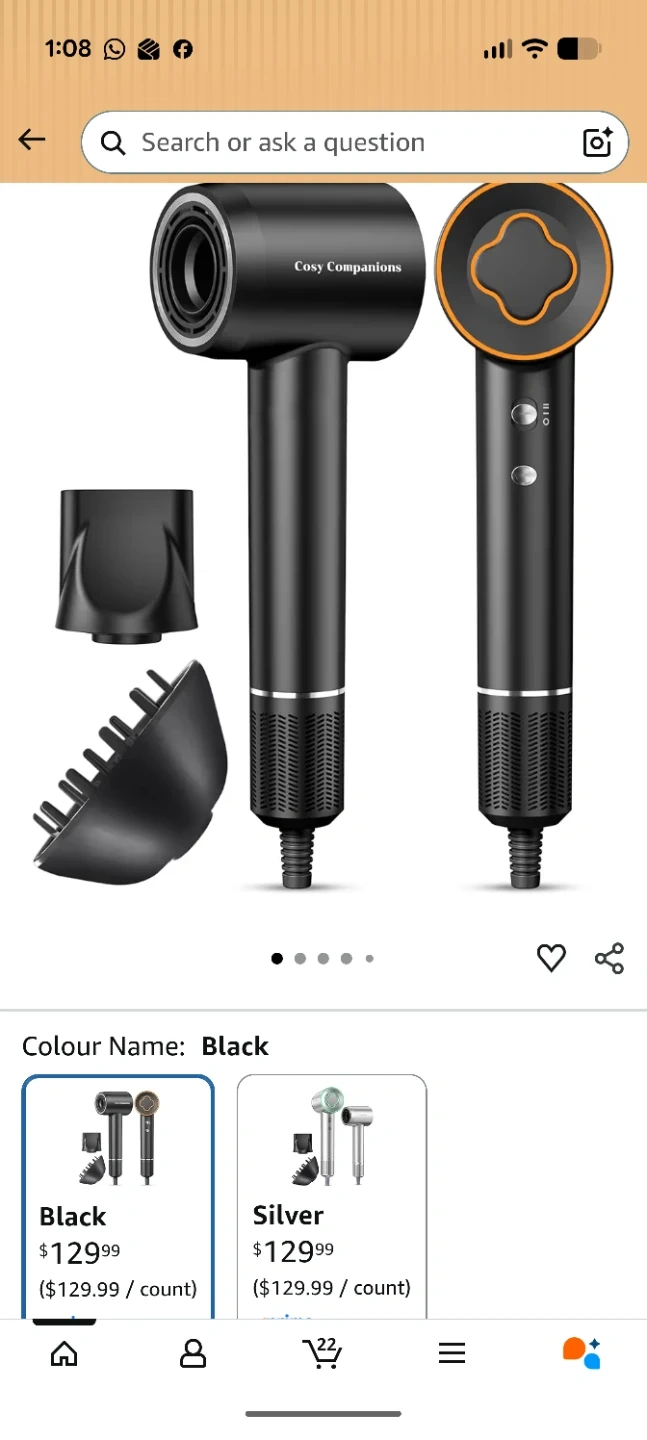
Task: Open camera lens search icon
Action: click(x=597, y=143)
